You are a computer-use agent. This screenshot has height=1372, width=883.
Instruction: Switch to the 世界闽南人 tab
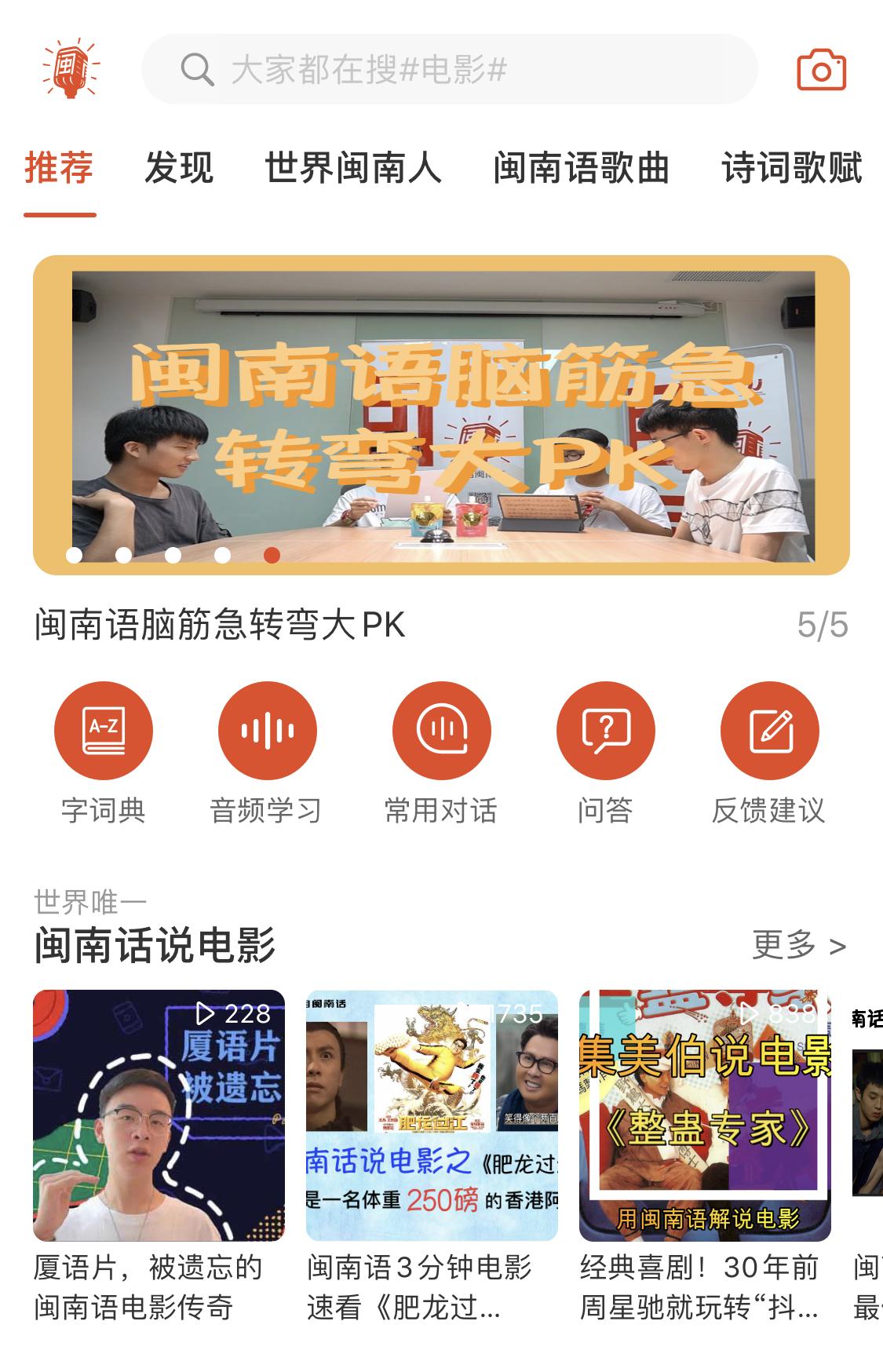tap(353, 168)
